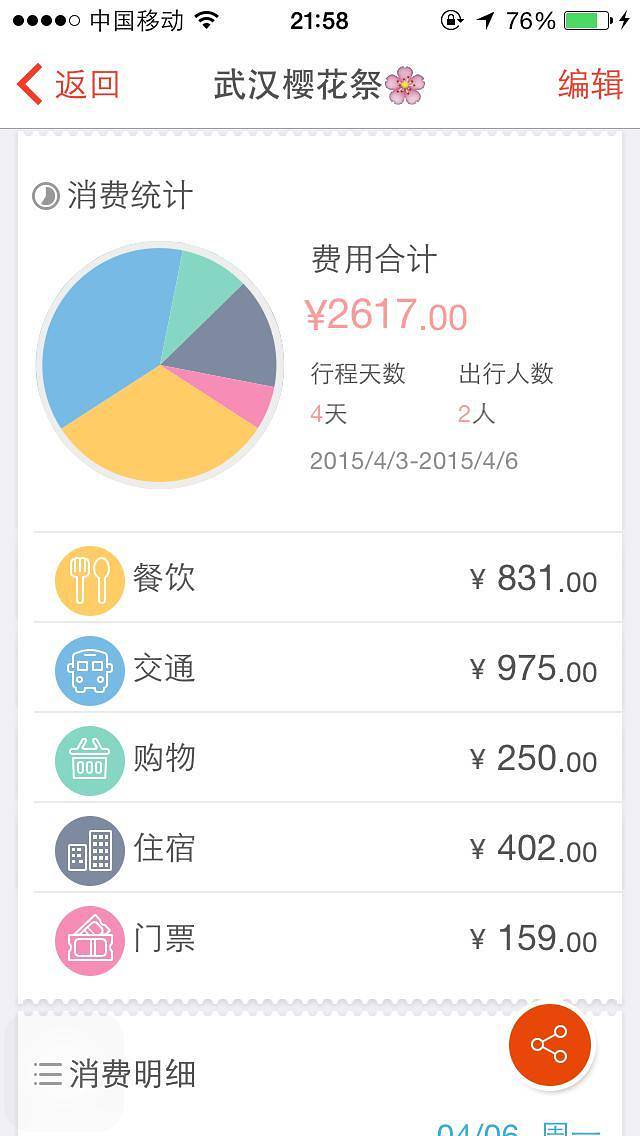This screenshot has height=1136, width=640.
Task: Open the 交通 expense category row
Action: tap(327, 669)
